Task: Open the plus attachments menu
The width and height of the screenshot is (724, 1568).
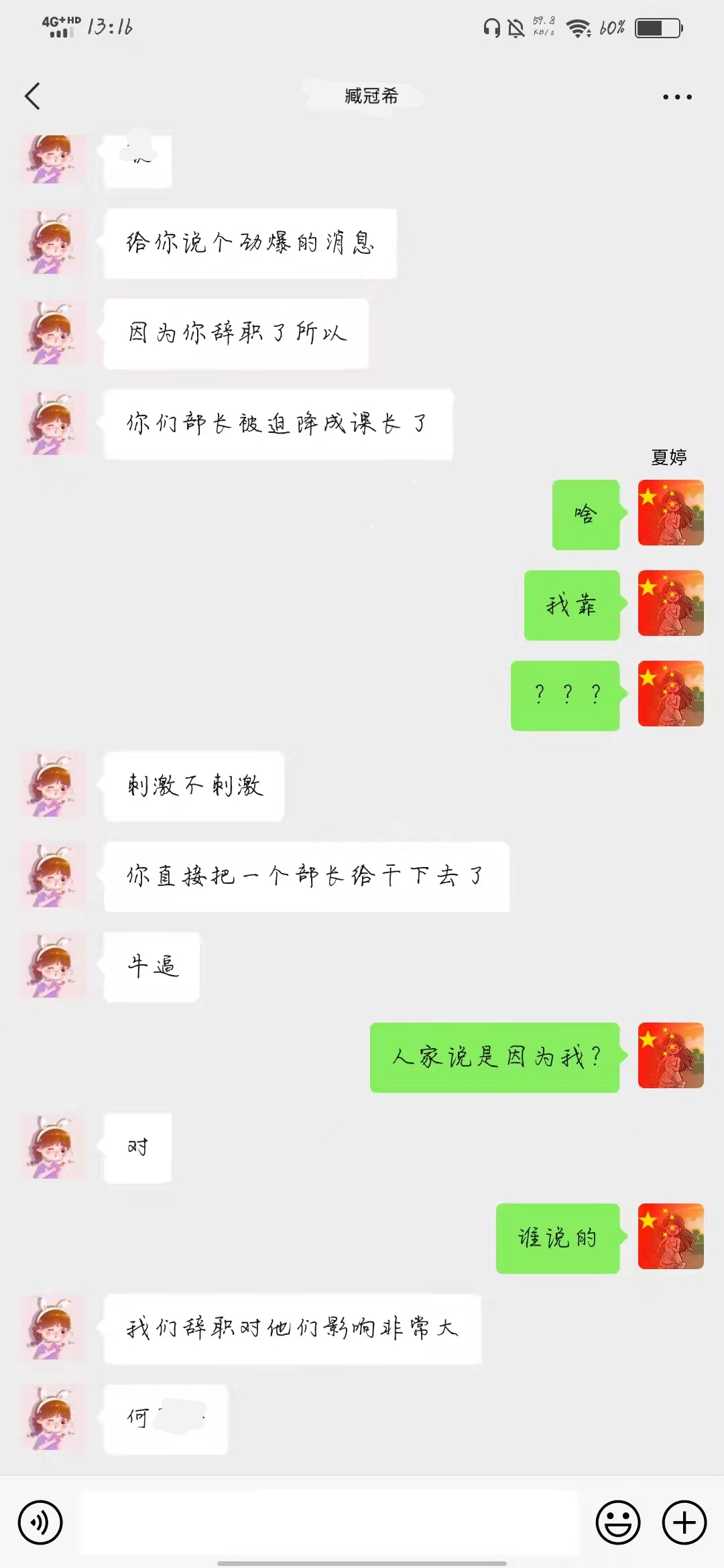Action: [684, 1522]
